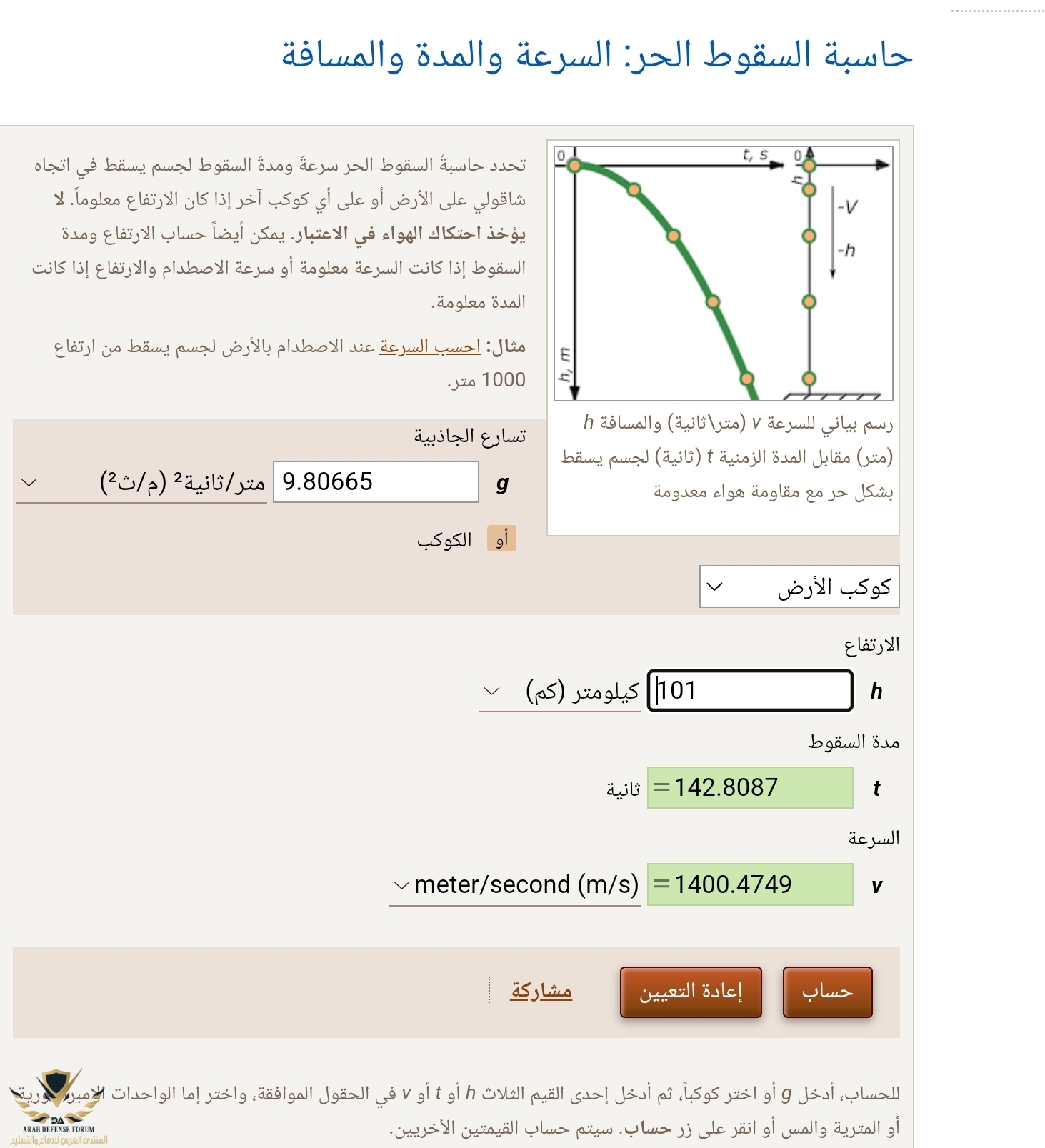Focus the gravity acceleration g field

[x=376, y=482]
